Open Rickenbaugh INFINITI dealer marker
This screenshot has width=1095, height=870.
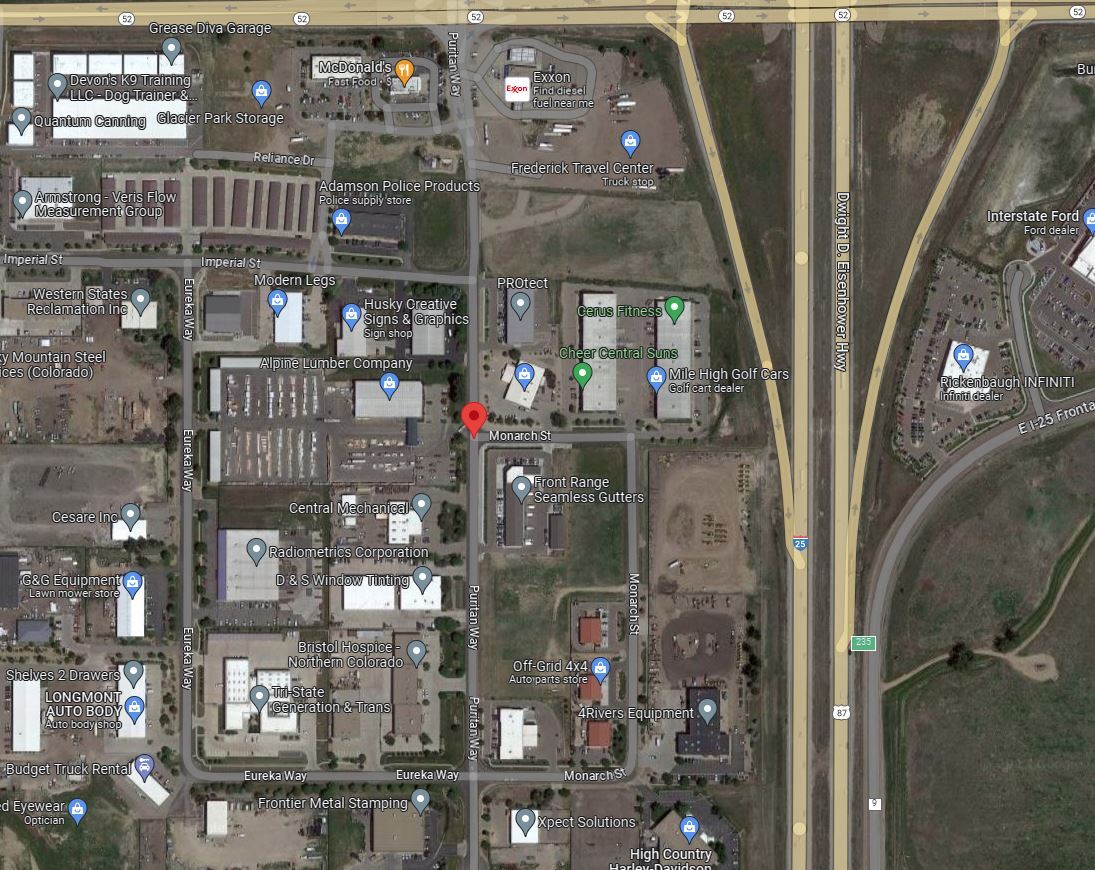963,355
